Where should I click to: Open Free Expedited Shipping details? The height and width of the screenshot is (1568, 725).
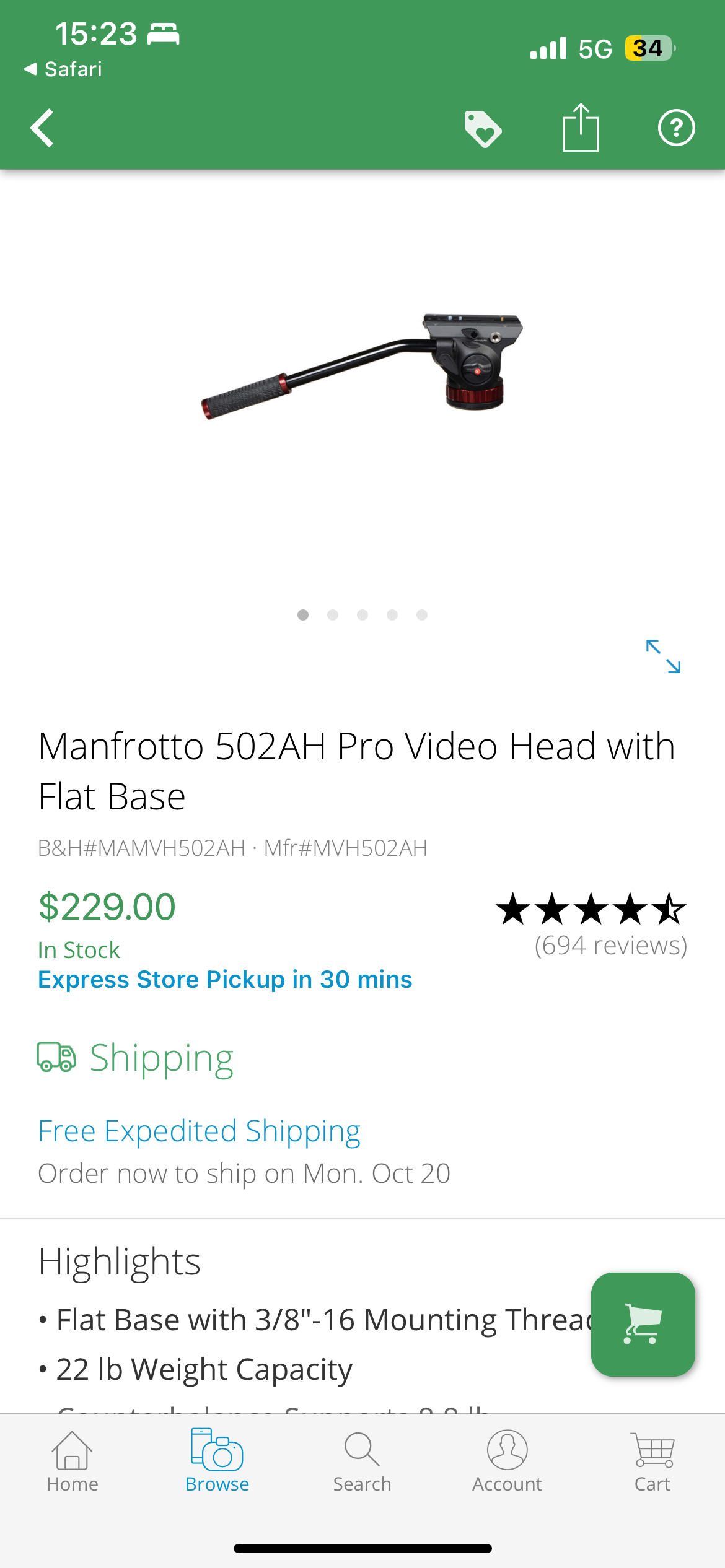pyautogui.click(x=199, y=1131)
